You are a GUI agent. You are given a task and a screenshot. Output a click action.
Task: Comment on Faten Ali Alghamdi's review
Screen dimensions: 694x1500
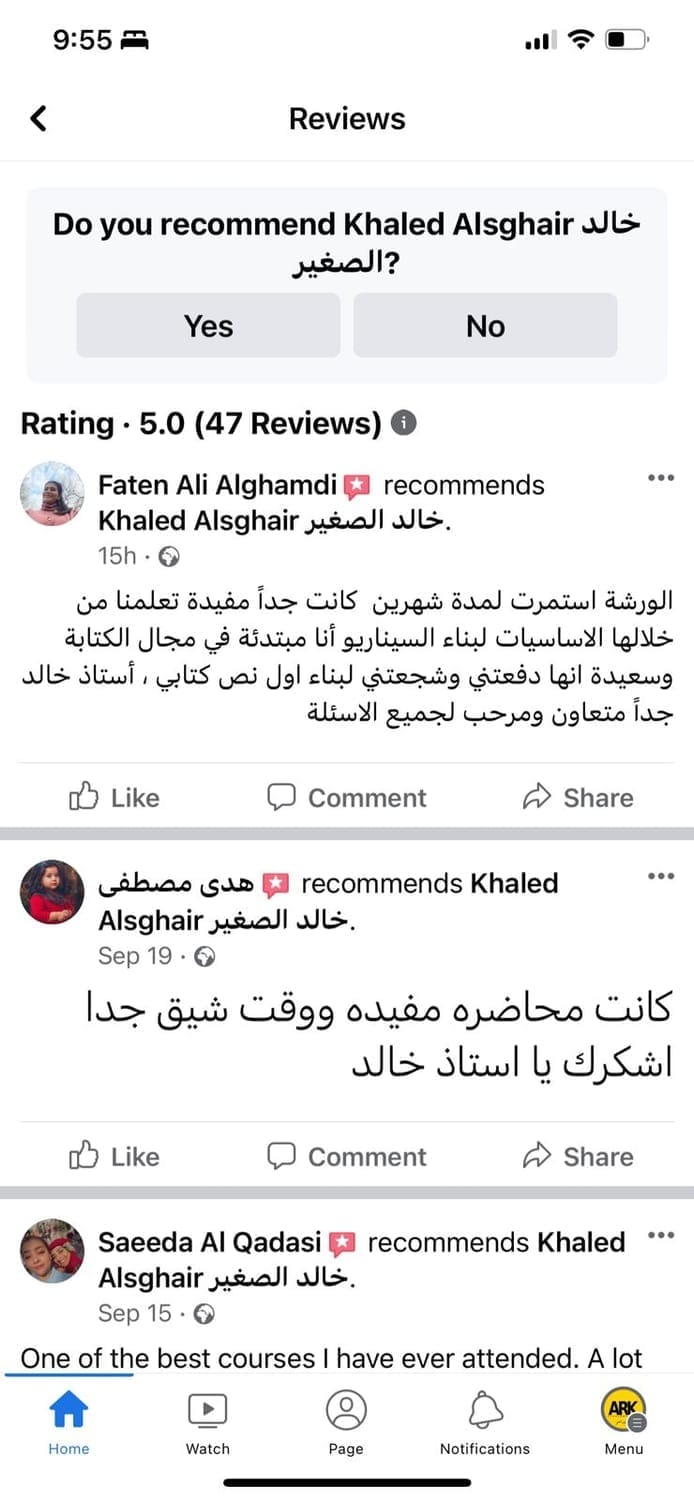coord(346,797)
